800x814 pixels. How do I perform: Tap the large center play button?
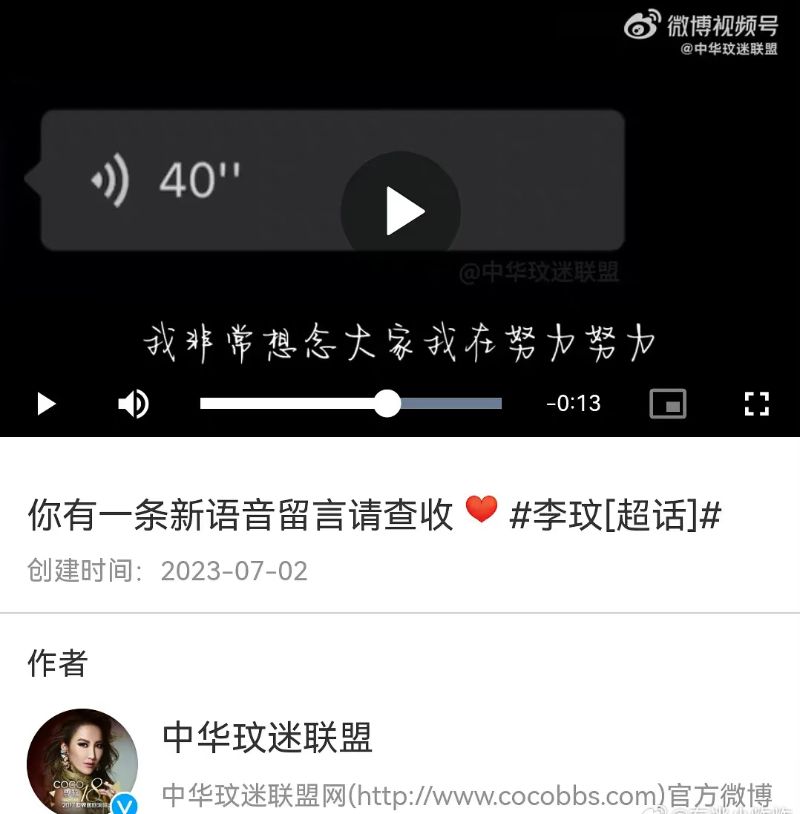401,211
